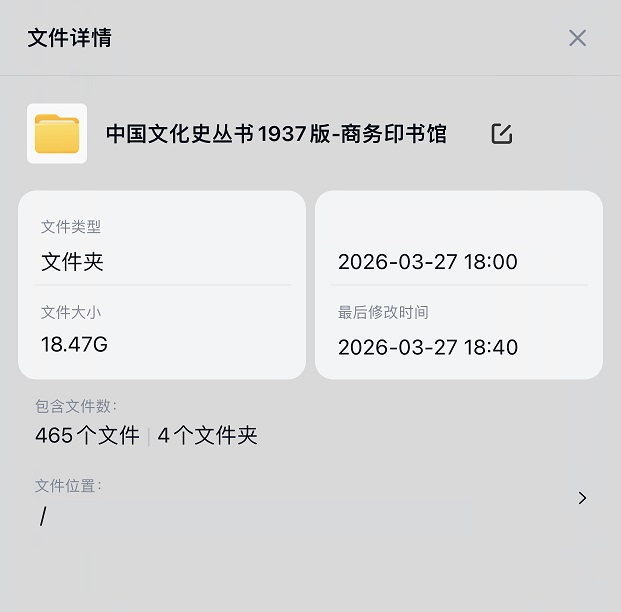The height and width of the screenshot is (612, 621).
Task: Close the file details panel
Action: 577,38
